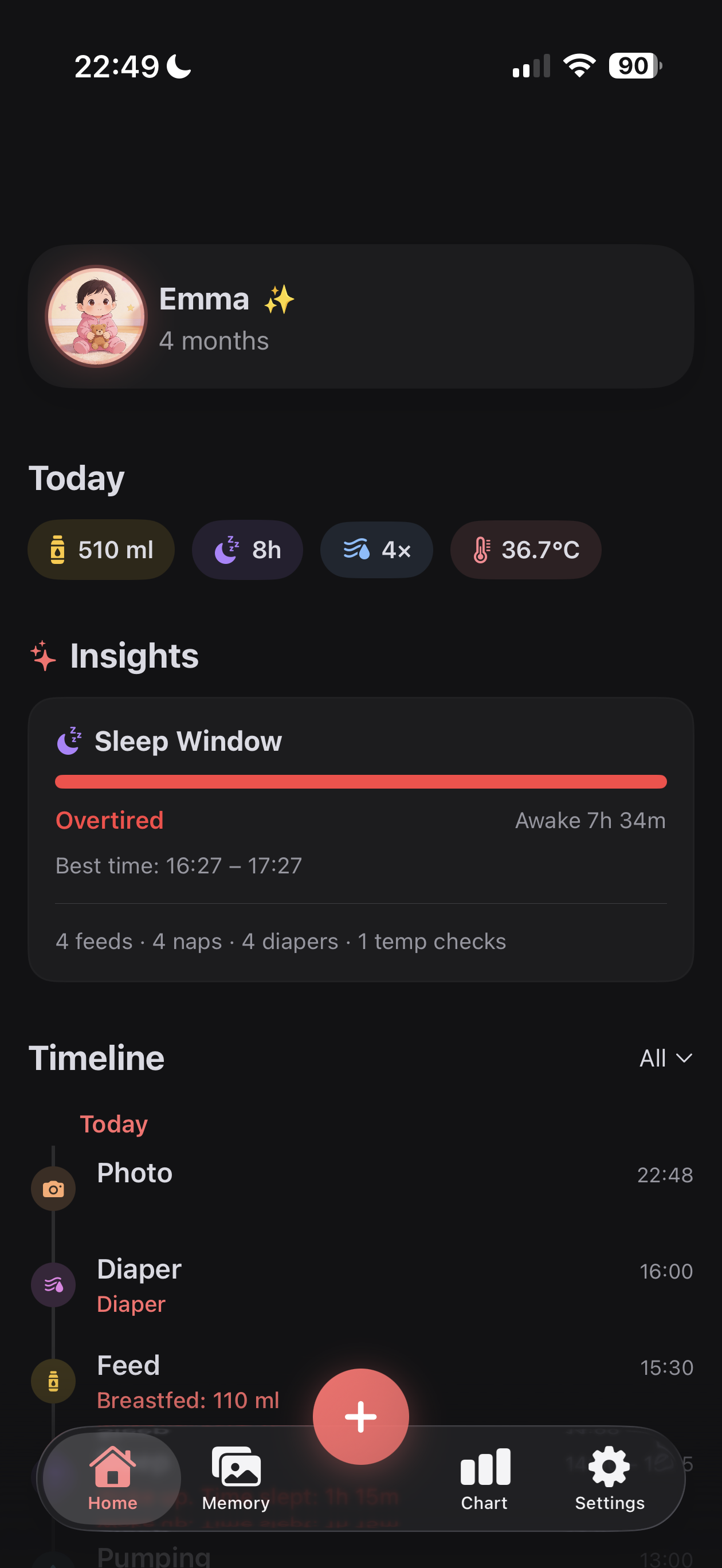Screen dimensions: 722x1568
Task: Tap the sleep moon icon showing 8h
Action: pyautogui.click(x=226, y=550)
